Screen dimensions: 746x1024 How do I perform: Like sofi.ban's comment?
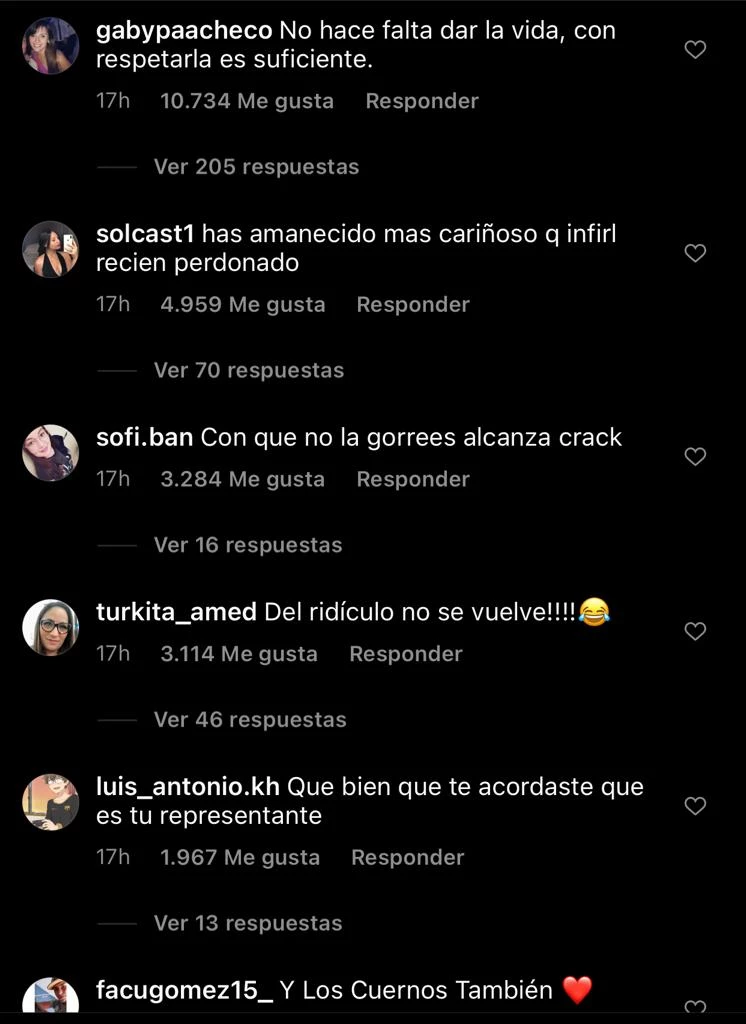[695, 456]
